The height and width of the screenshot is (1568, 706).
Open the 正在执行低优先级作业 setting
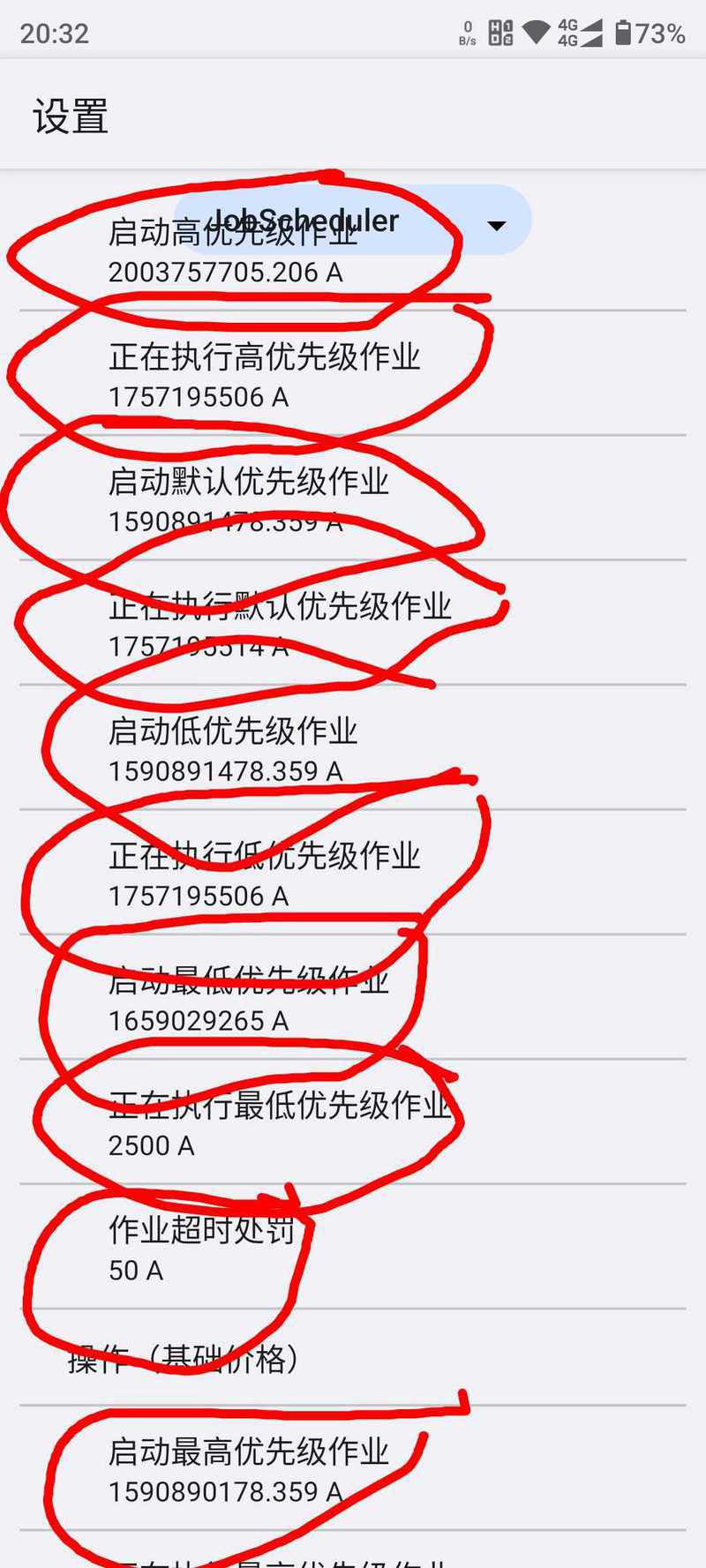click(x=353, y=872)
